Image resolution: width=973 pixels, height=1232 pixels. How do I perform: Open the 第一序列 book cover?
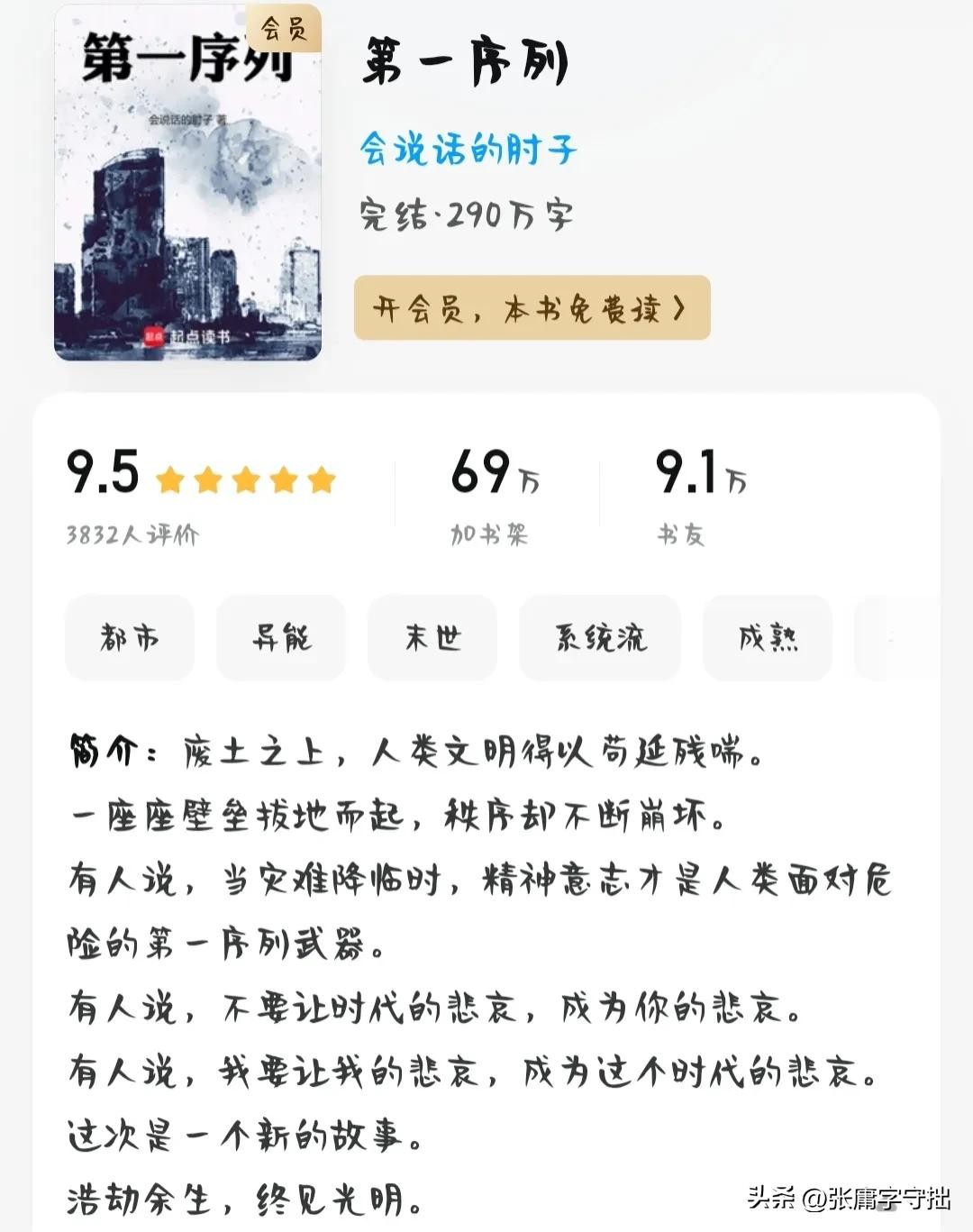pyautogui.click(x=187, y=185)
